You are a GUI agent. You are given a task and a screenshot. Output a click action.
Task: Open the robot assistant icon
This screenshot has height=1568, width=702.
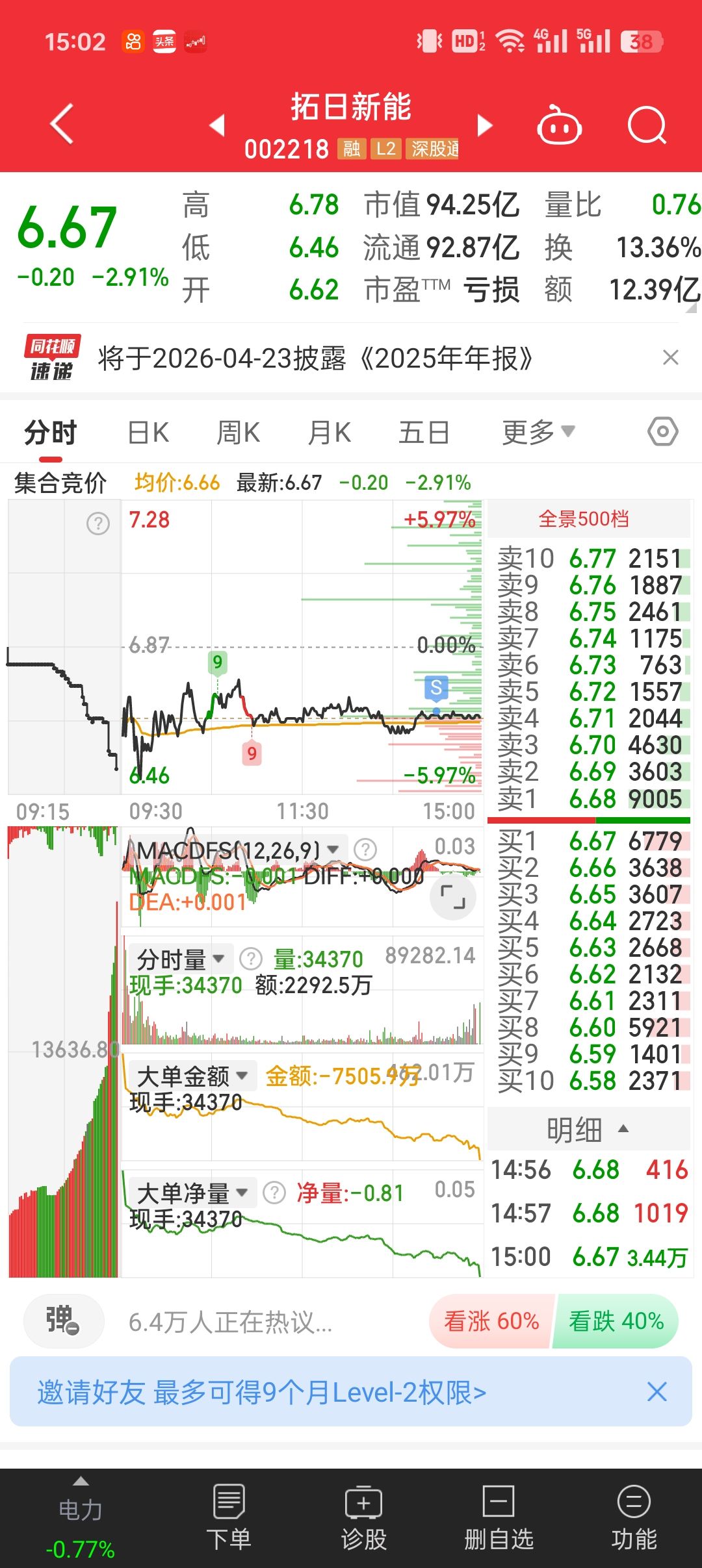pos(559,125)
